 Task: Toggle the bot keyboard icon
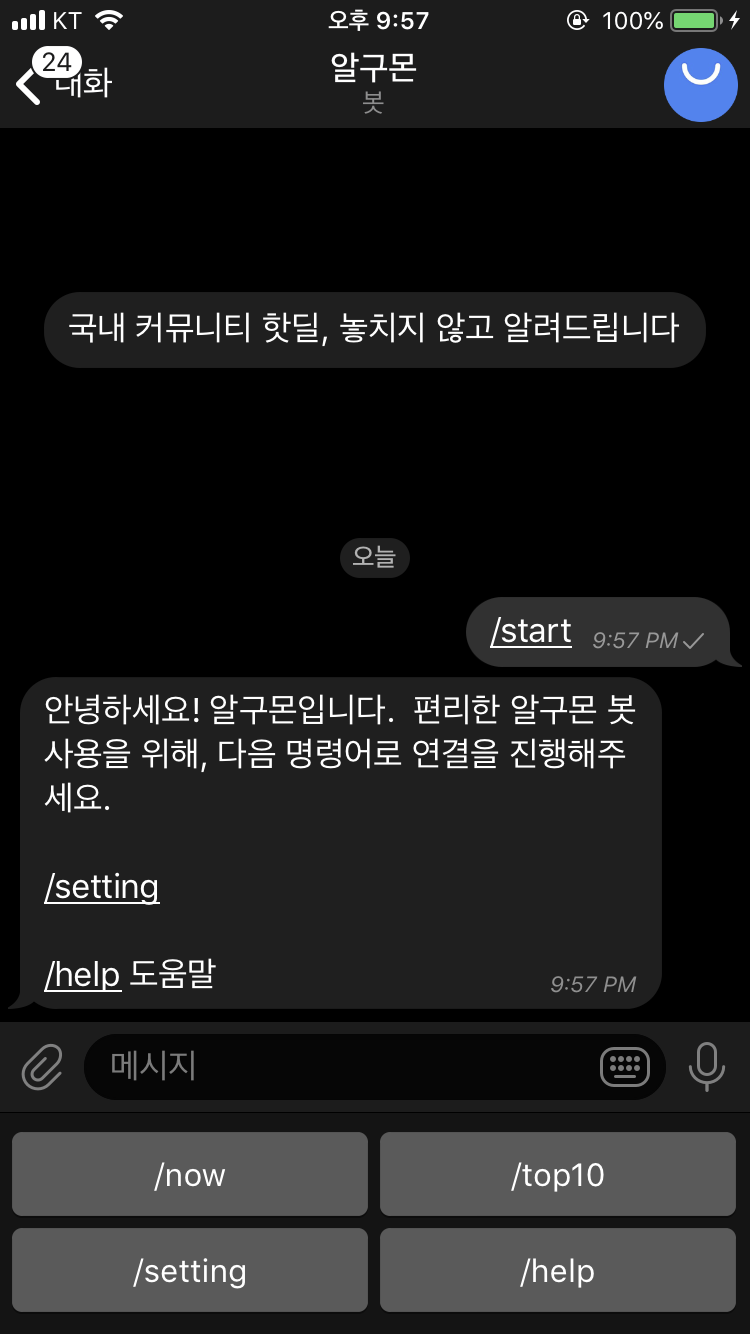(x=625, y=1067)
